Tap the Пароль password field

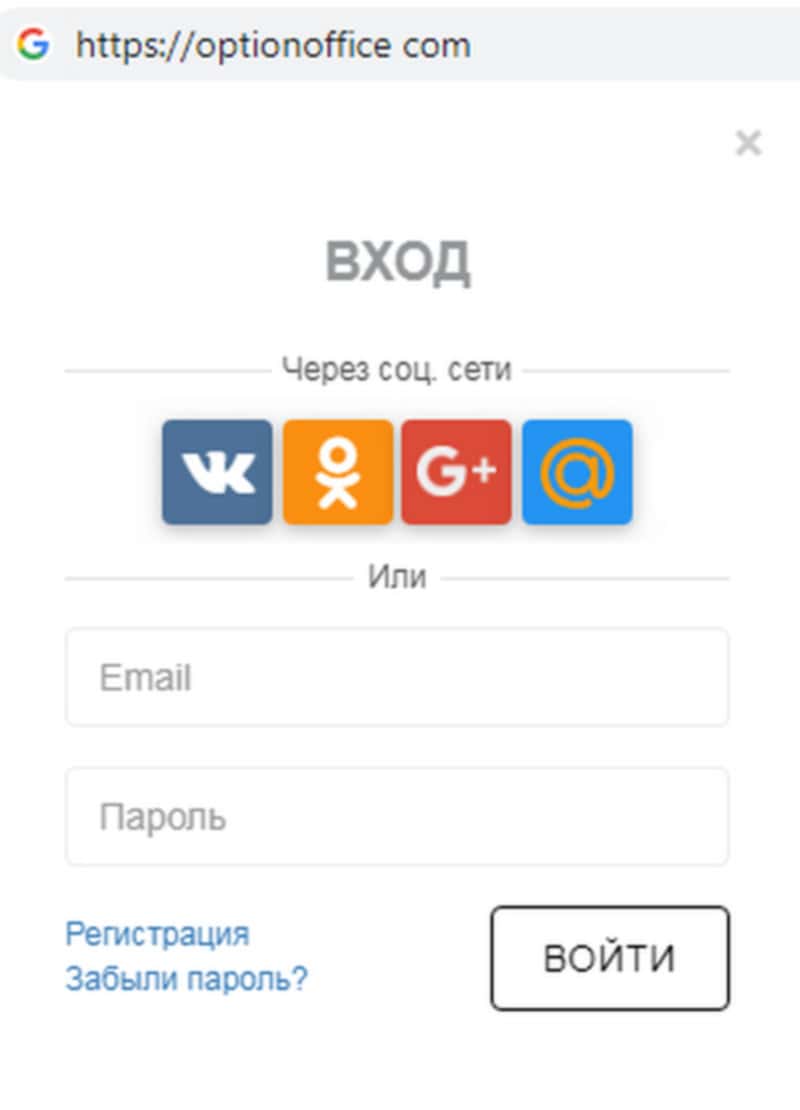pos(397,816)
